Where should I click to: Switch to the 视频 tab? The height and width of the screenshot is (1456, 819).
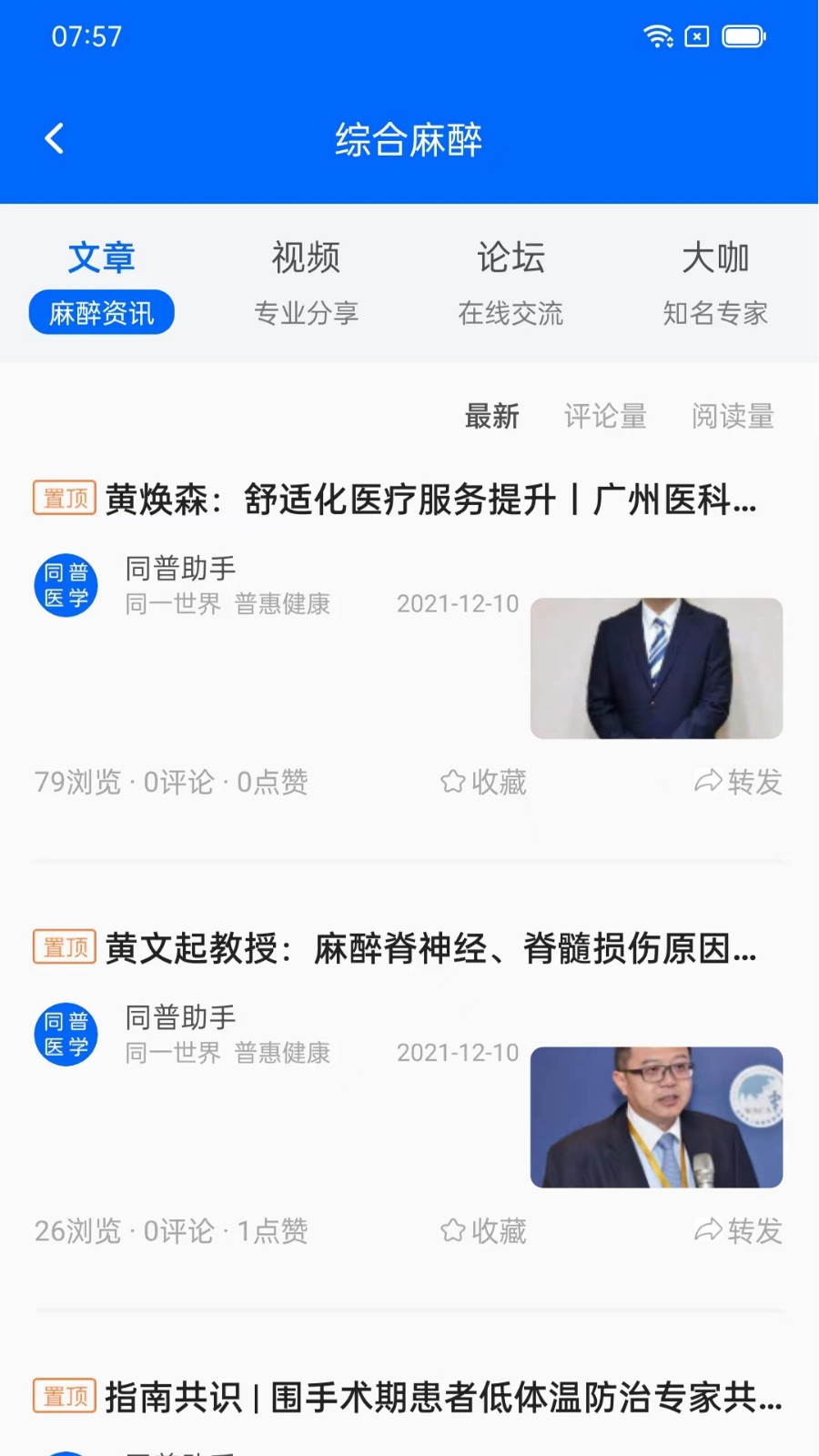click(306, 258)
